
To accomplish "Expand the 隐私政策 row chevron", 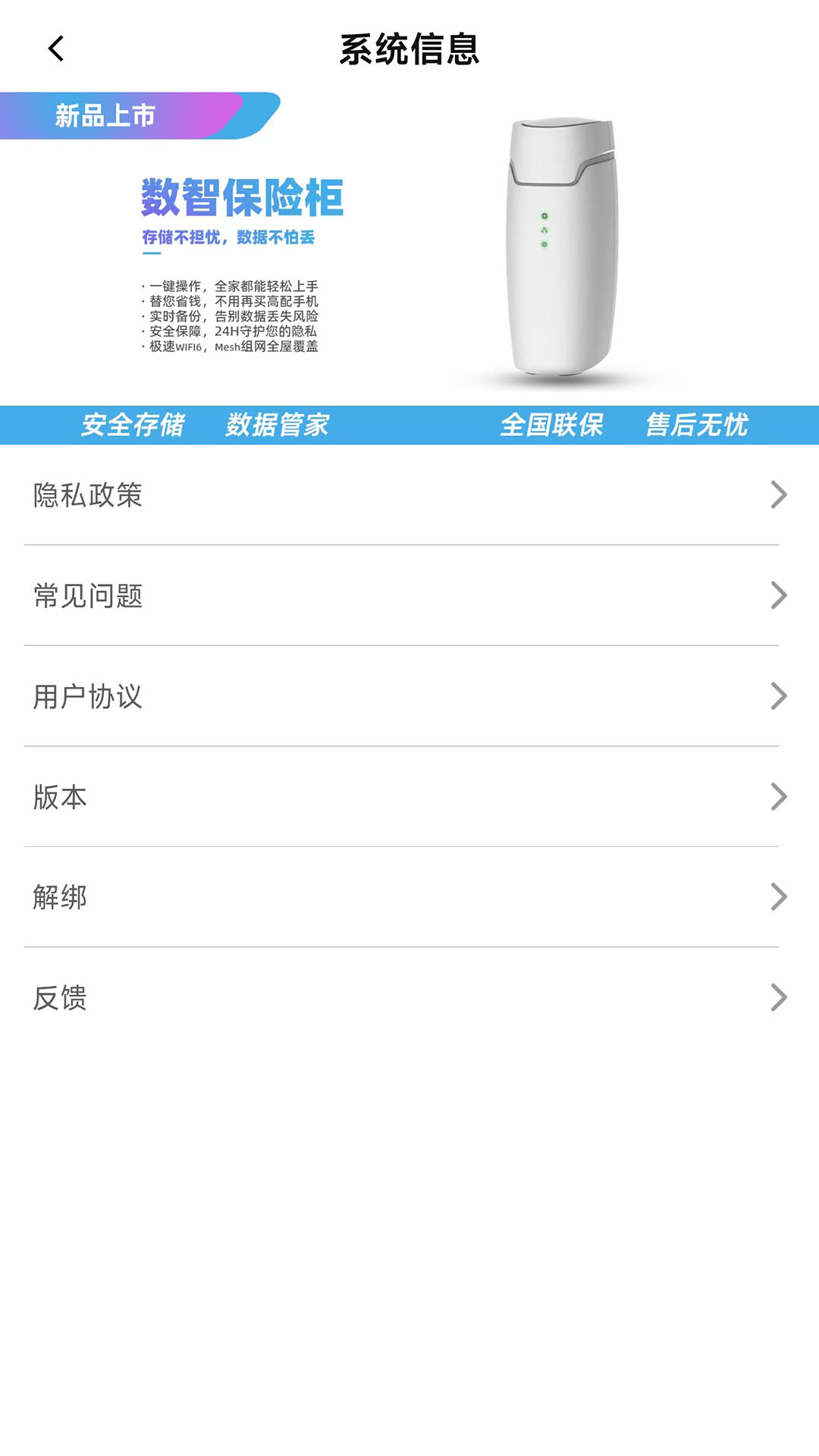I will click(x=780, y=494).
